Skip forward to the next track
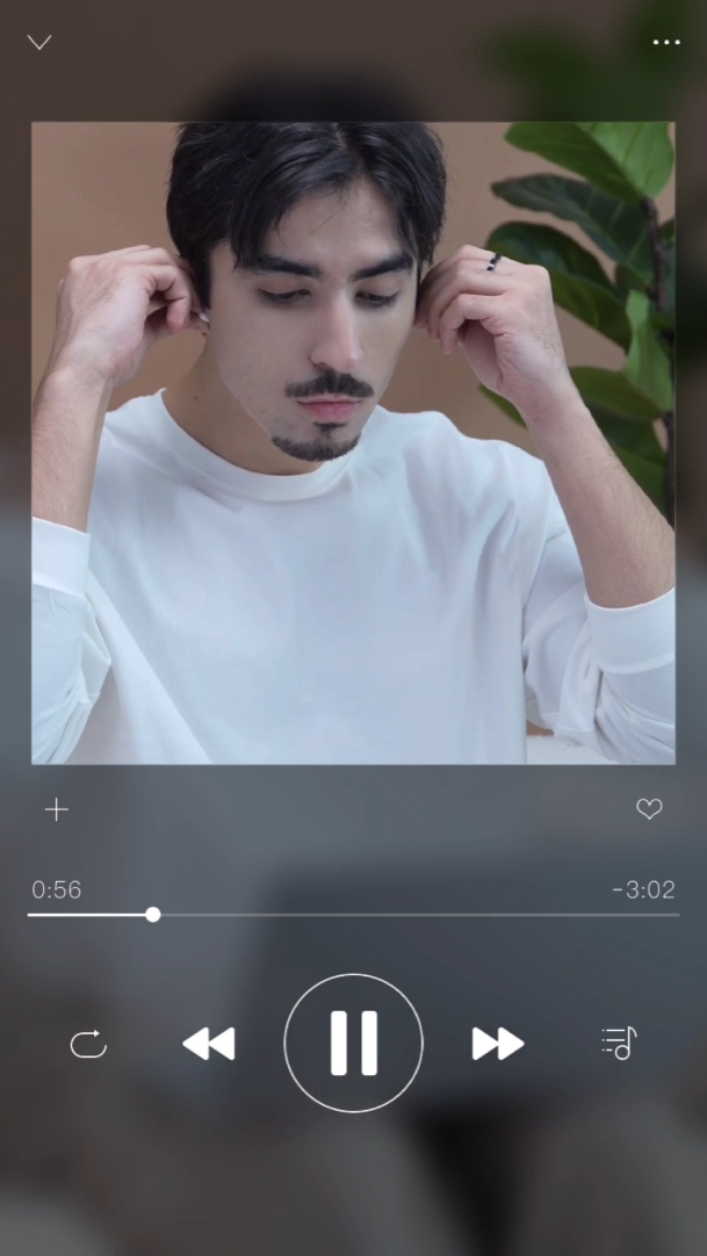This screenshot has width=707, height=1256. (498, 1044)
